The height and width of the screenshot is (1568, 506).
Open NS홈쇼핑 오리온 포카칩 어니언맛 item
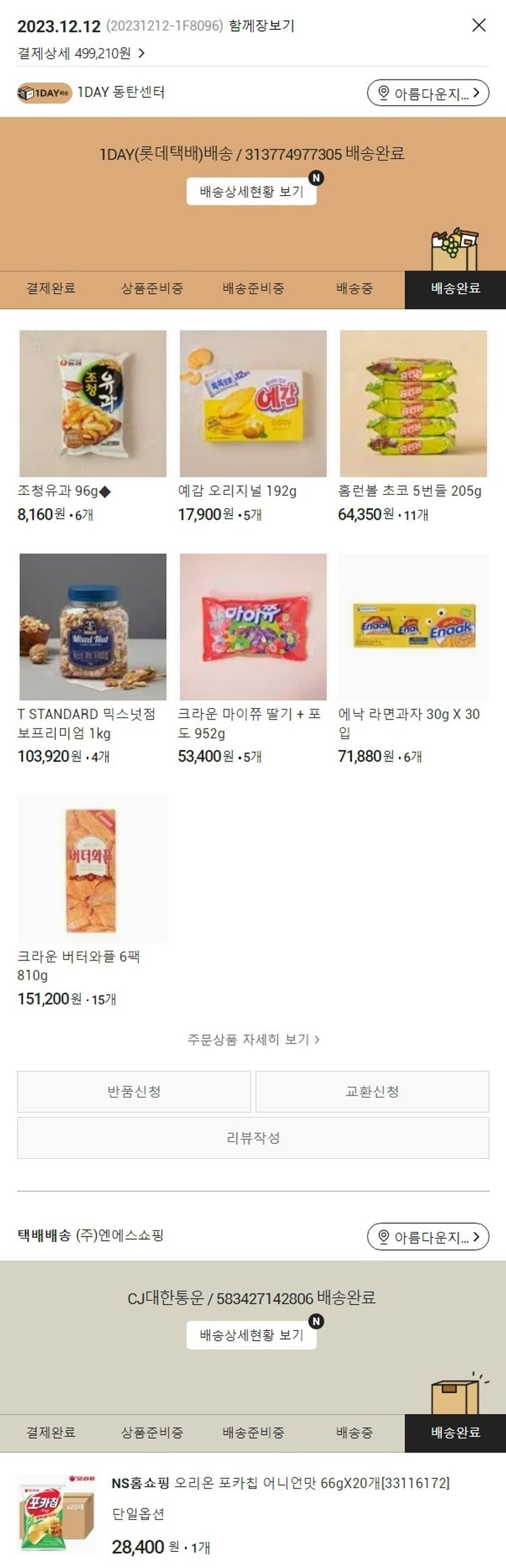(280, 1483)
